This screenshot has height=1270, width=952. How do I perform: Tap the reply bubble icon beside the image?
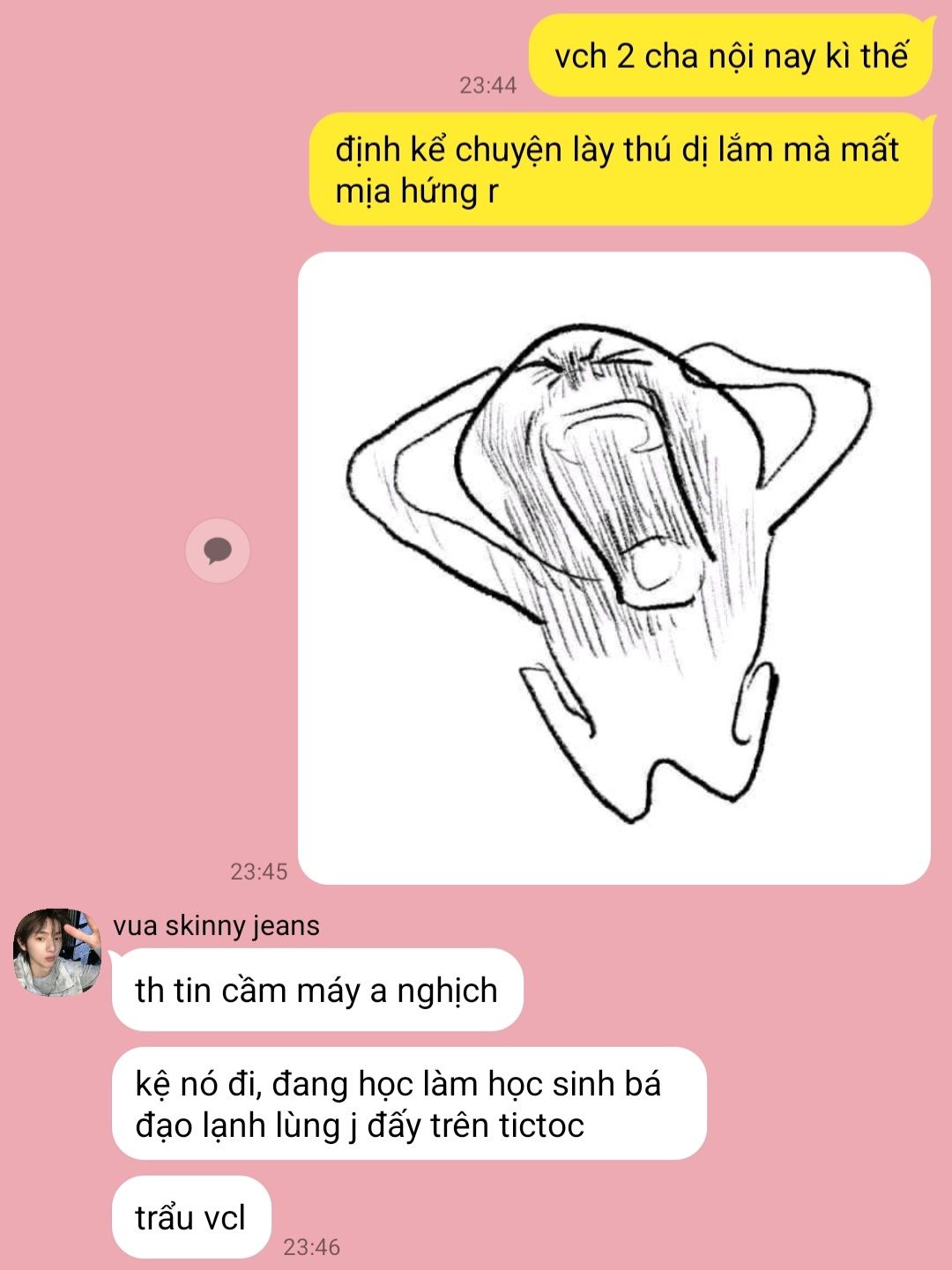point(218,551)
